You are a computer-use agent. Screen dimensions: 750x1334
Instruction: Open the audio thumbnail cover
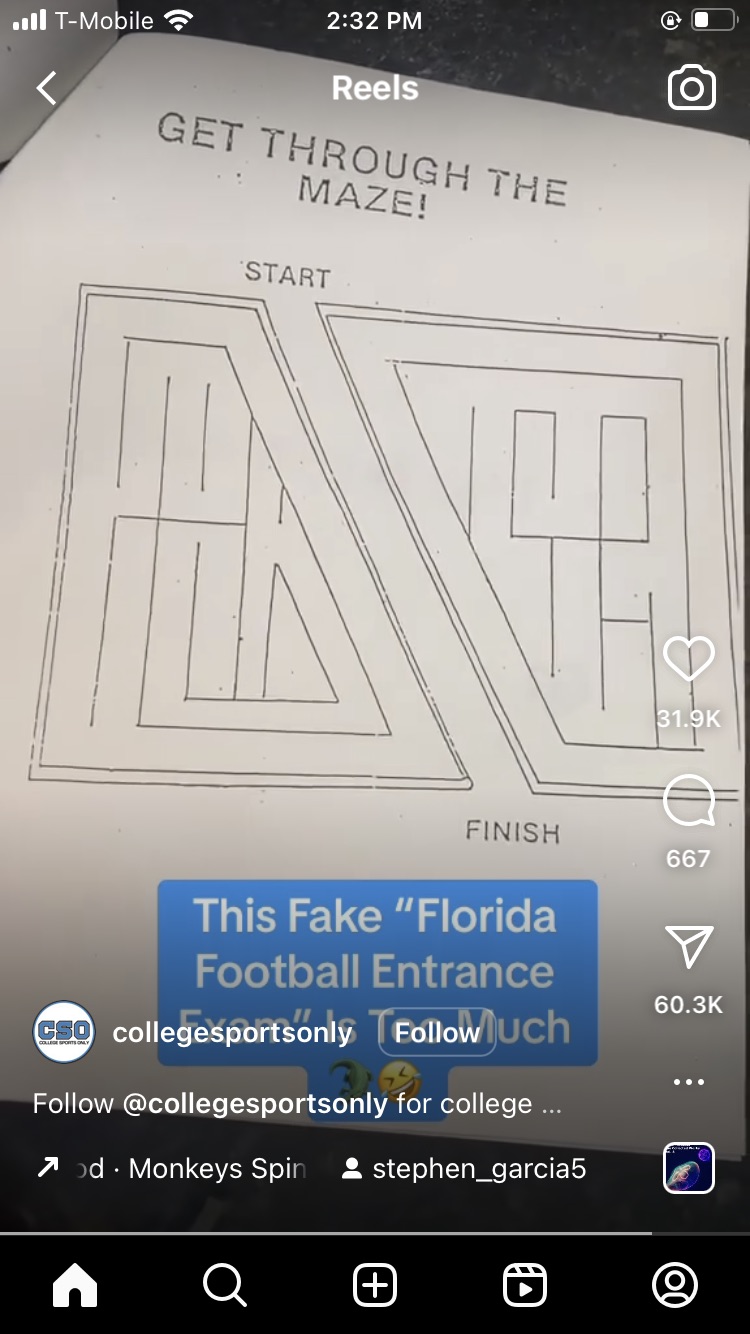tap(688, 1168)
